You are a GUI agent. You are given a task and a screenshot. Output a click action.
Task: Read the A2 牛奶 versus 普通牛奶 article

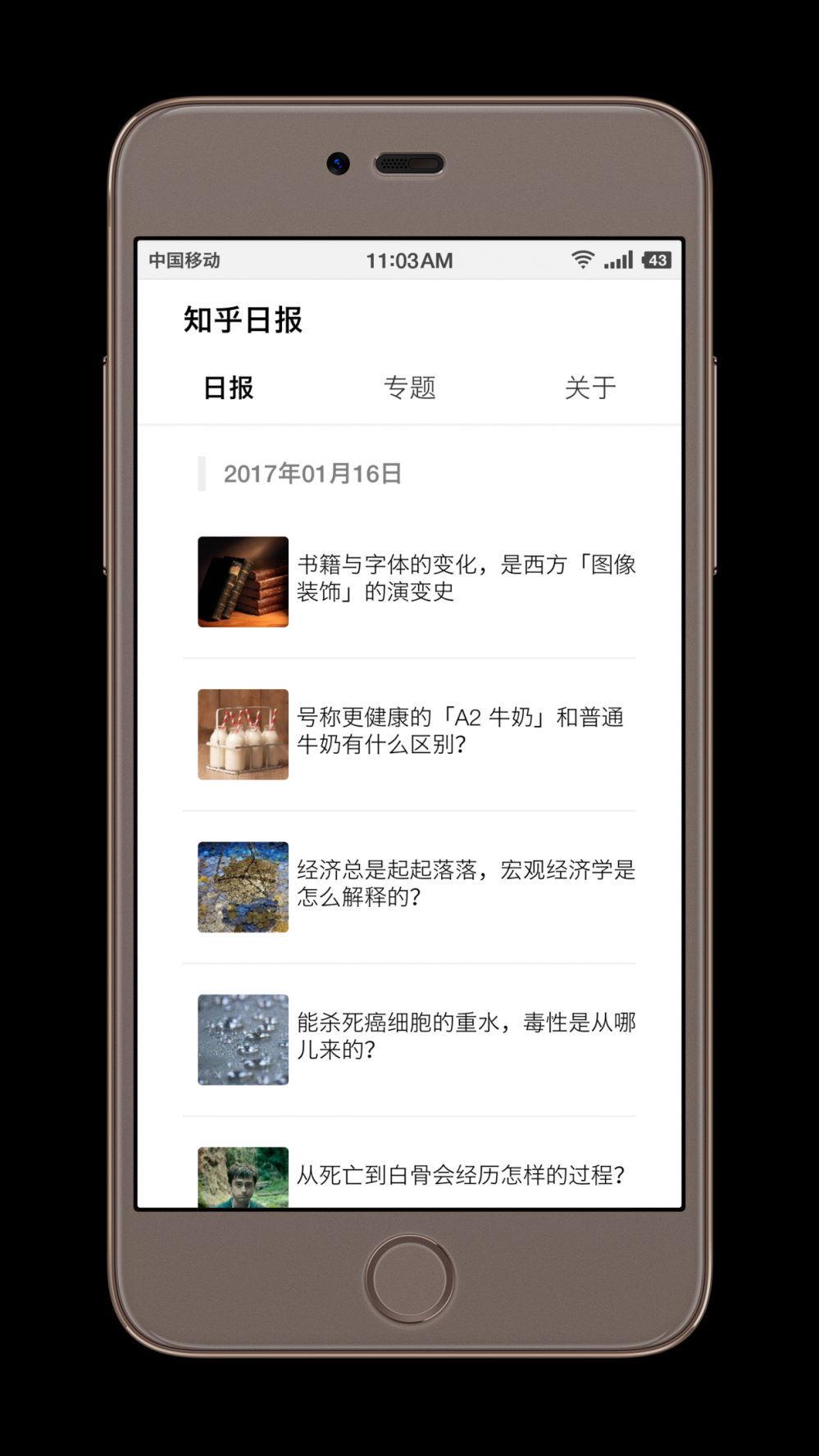point(460,731)
